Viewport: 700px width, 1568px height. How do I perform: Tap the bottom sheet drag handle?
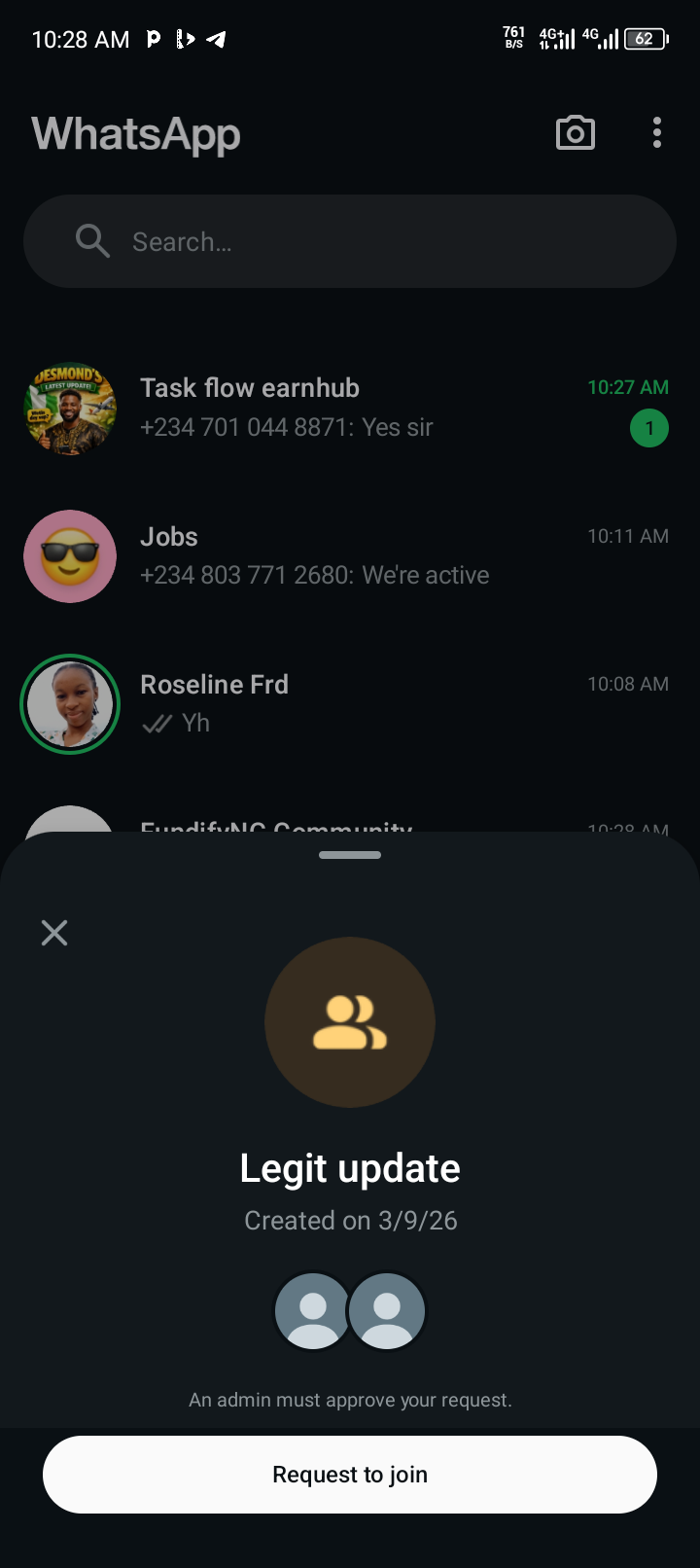[350, 855]
